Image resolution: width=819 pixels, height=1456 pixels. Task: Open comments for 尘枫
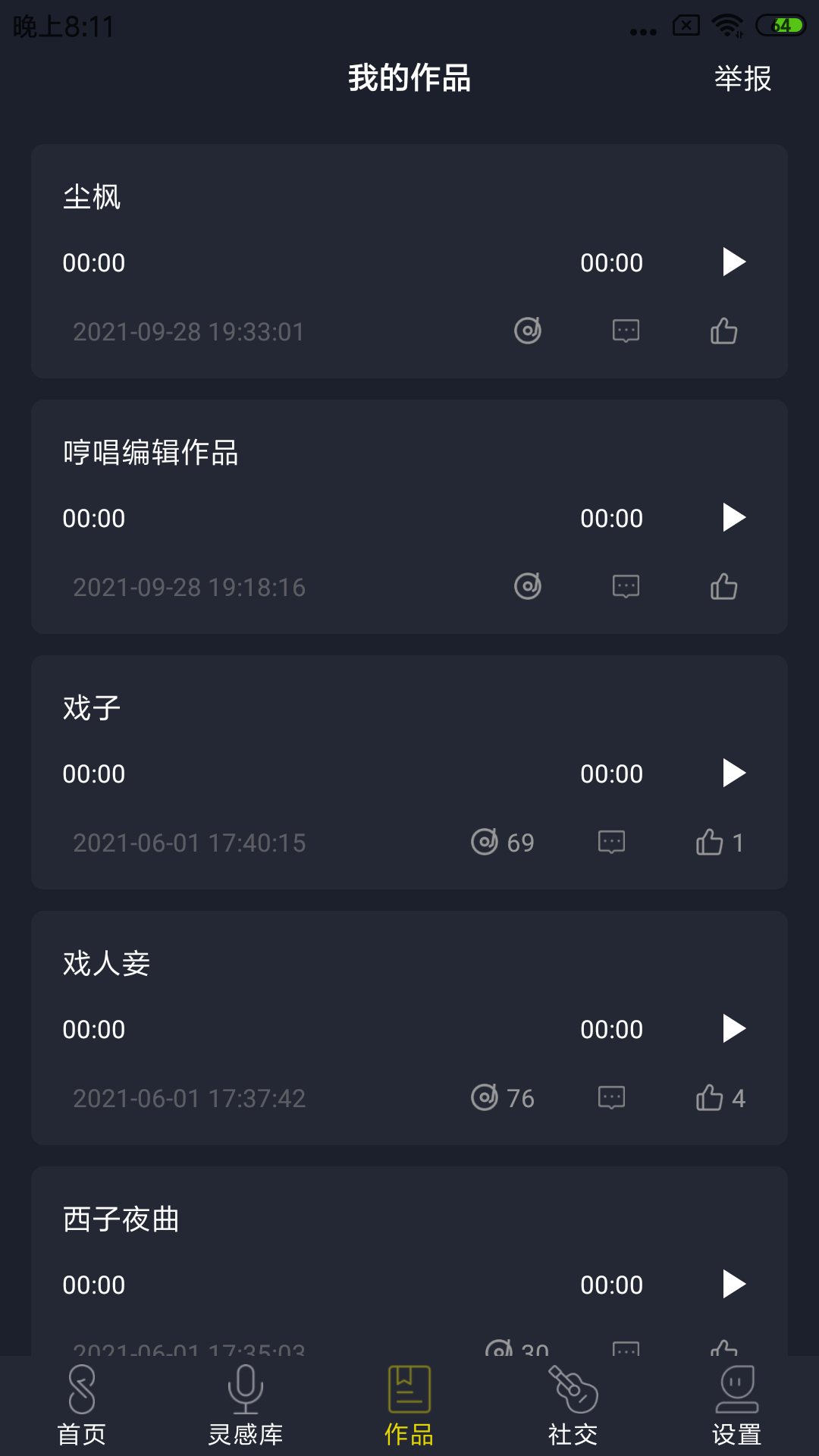(626, 331)
